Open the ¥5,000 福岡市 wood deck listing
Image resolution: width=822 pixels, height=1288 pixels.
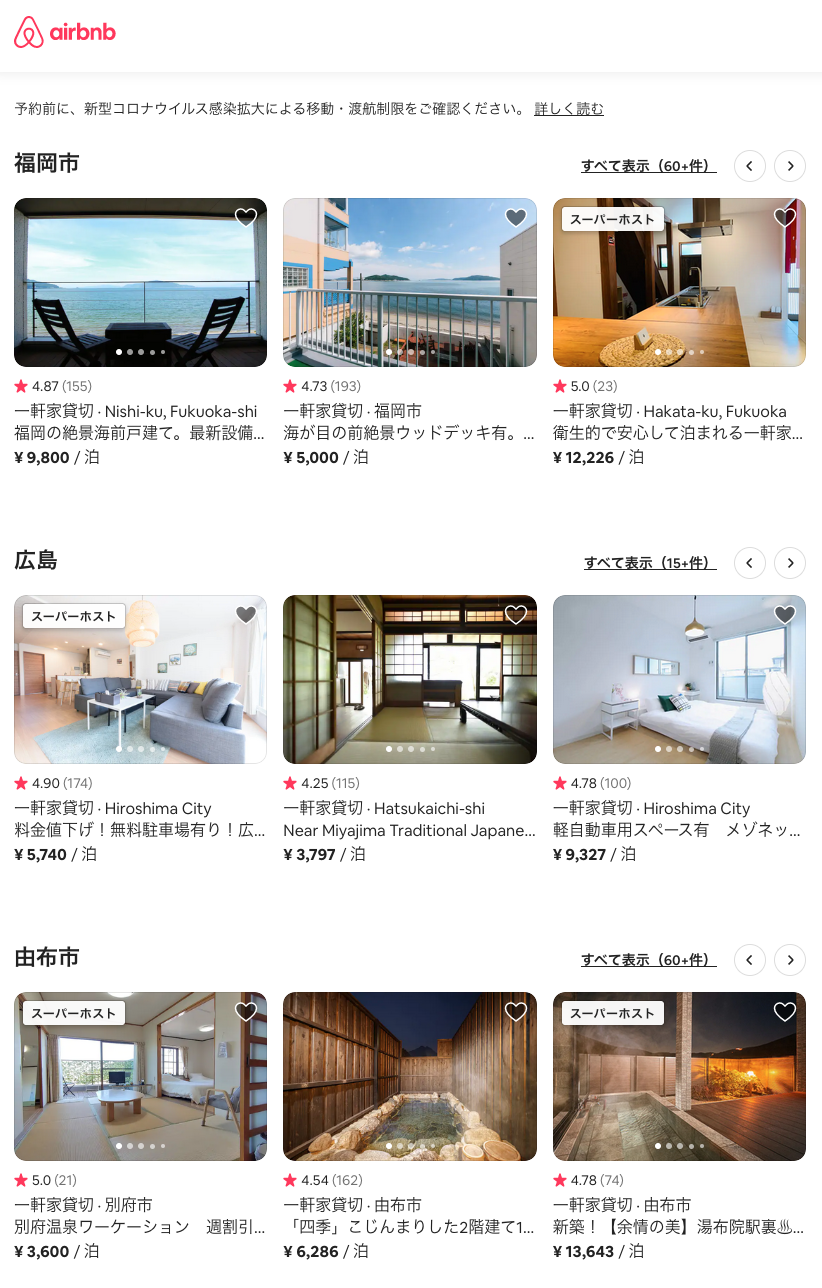click(x=409, y=283)
